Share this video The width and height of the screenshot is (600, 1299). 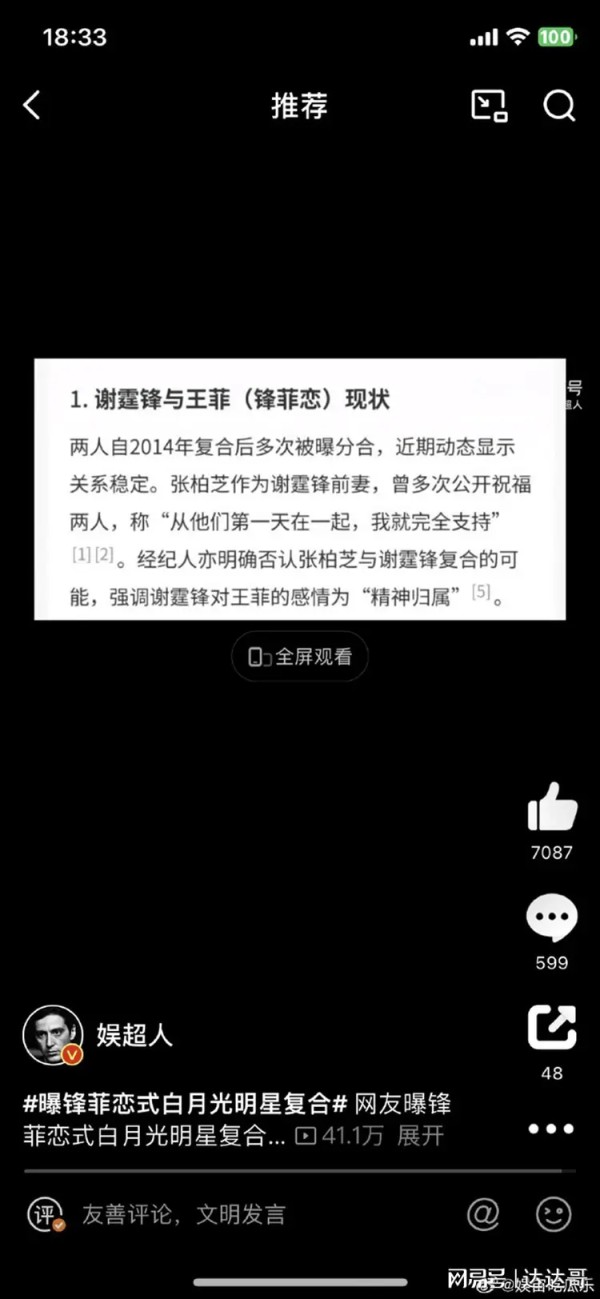point(552,1028)
